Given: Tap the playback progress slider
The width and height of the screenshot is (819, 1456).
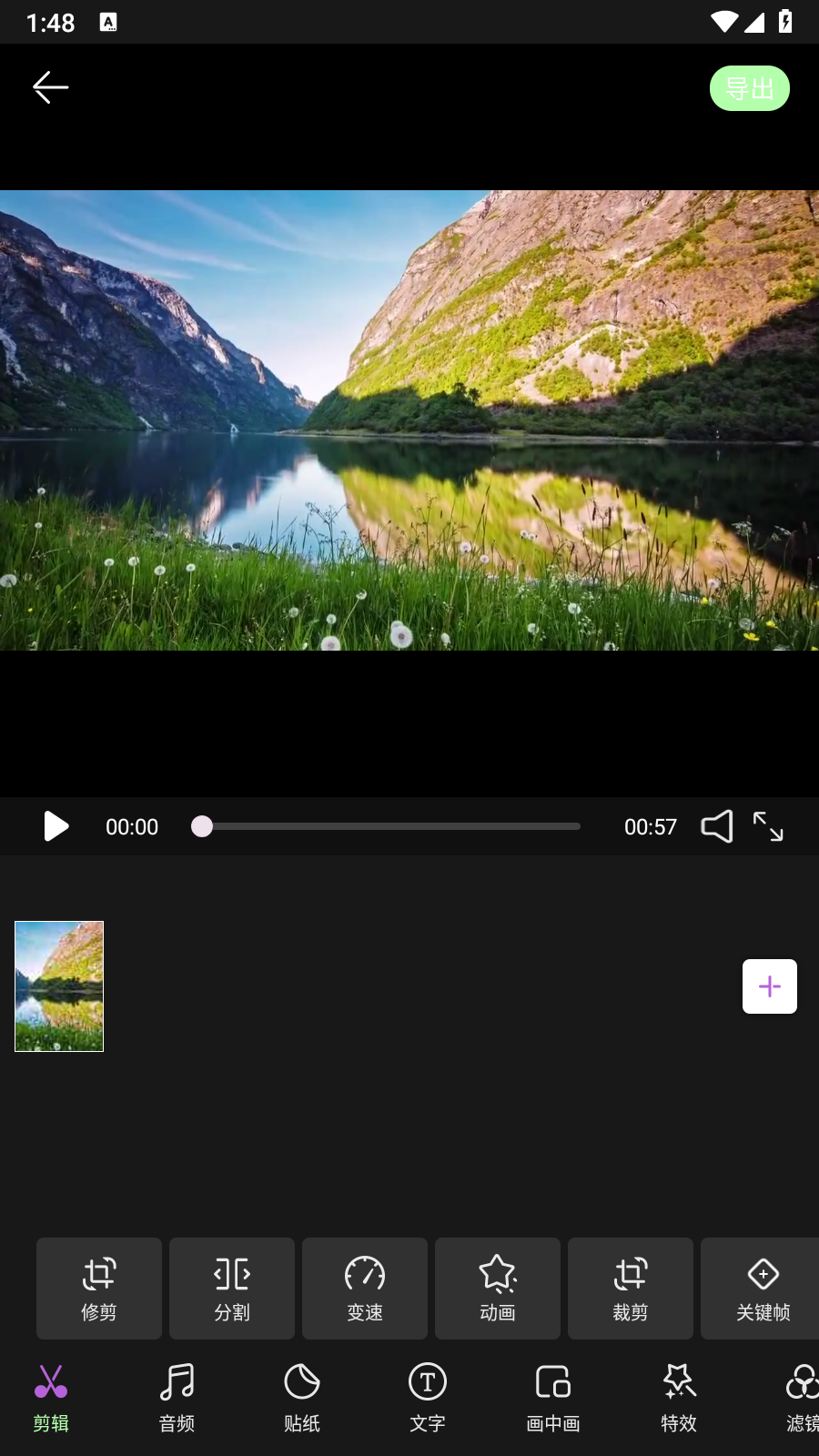Looking at the screenshot, I should [386, 826].
